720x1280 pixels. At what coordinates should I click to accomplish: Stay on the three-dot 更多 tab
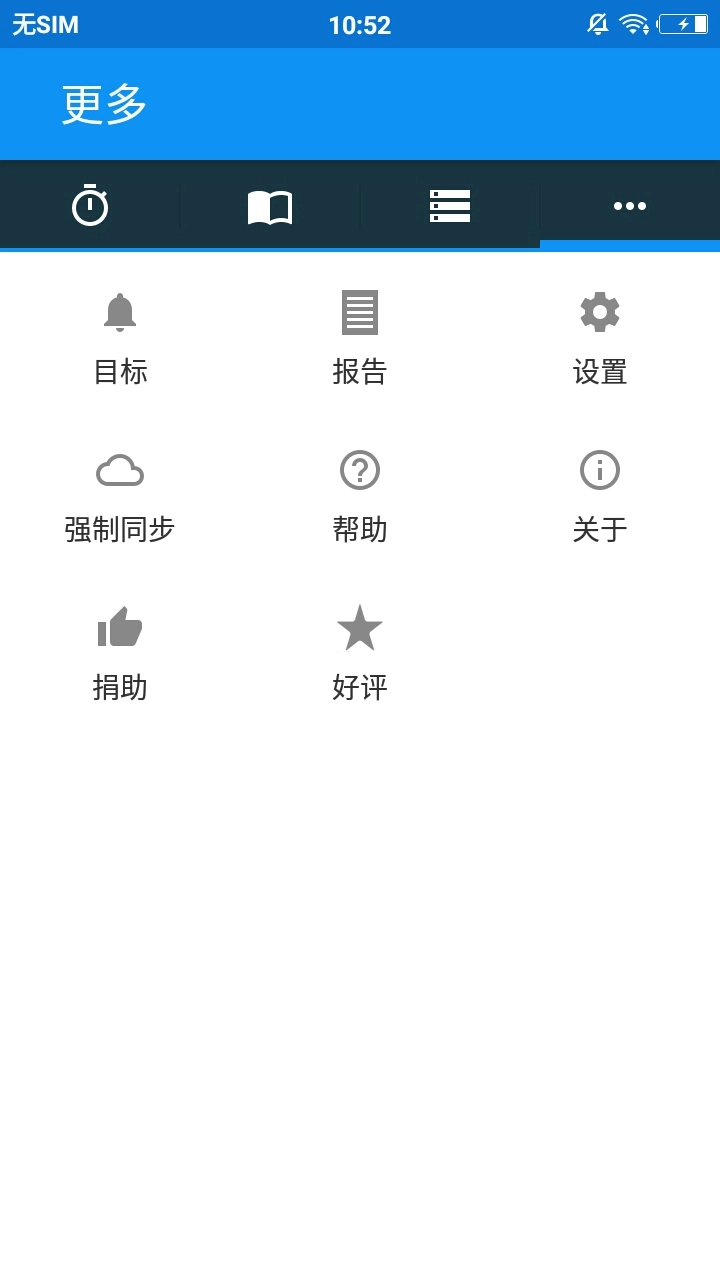(x=630, y=205)
